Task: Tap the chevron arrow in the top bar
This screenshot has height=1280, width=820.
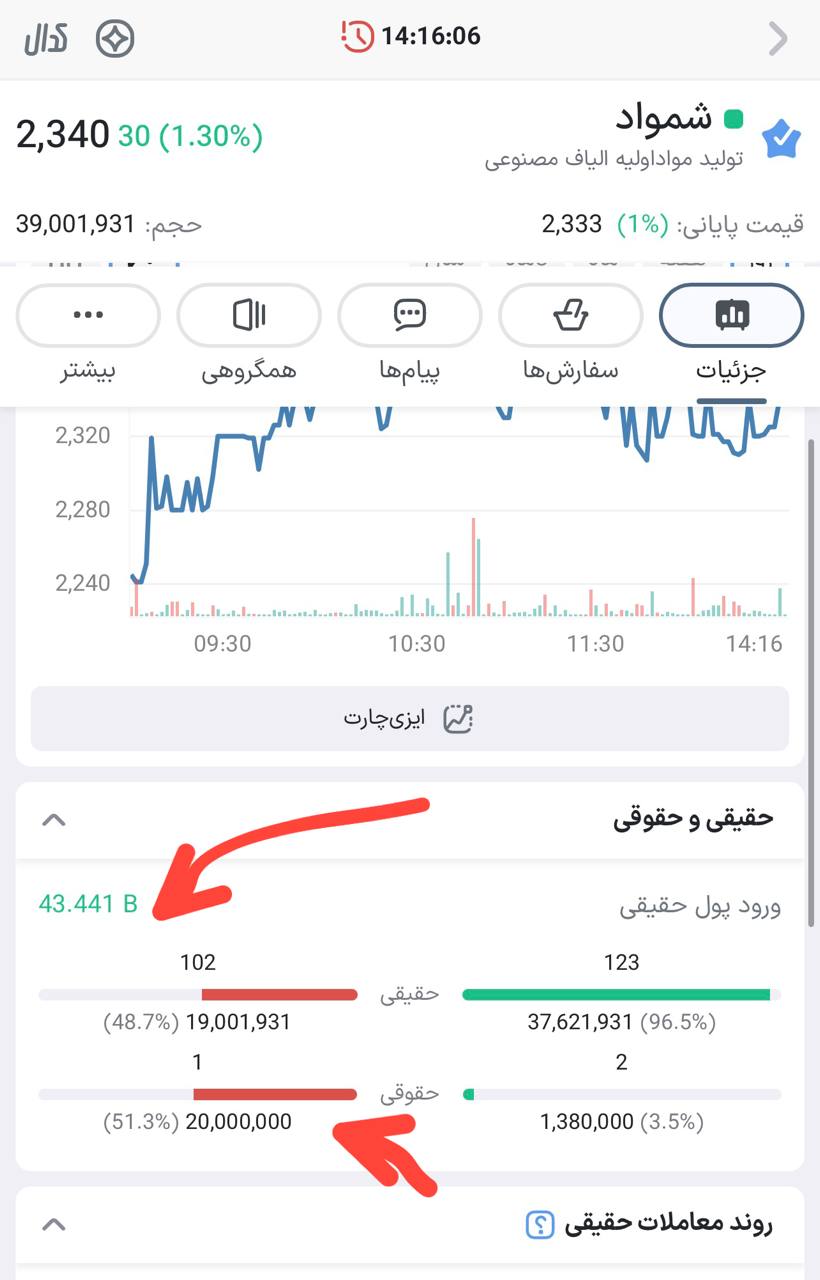Action: tap(778, 39)
